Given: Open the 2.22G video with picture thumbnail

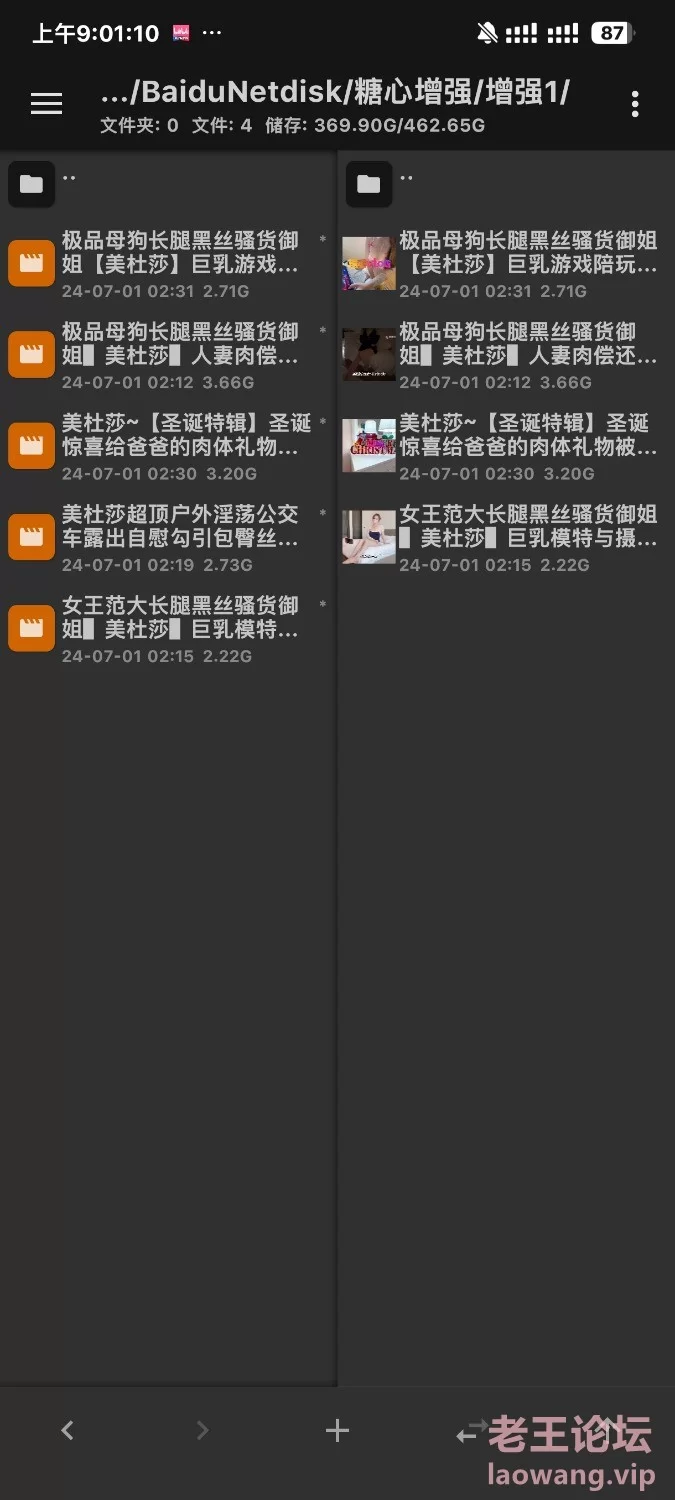Looking at the screenshot, I should (x=506, y=538).
